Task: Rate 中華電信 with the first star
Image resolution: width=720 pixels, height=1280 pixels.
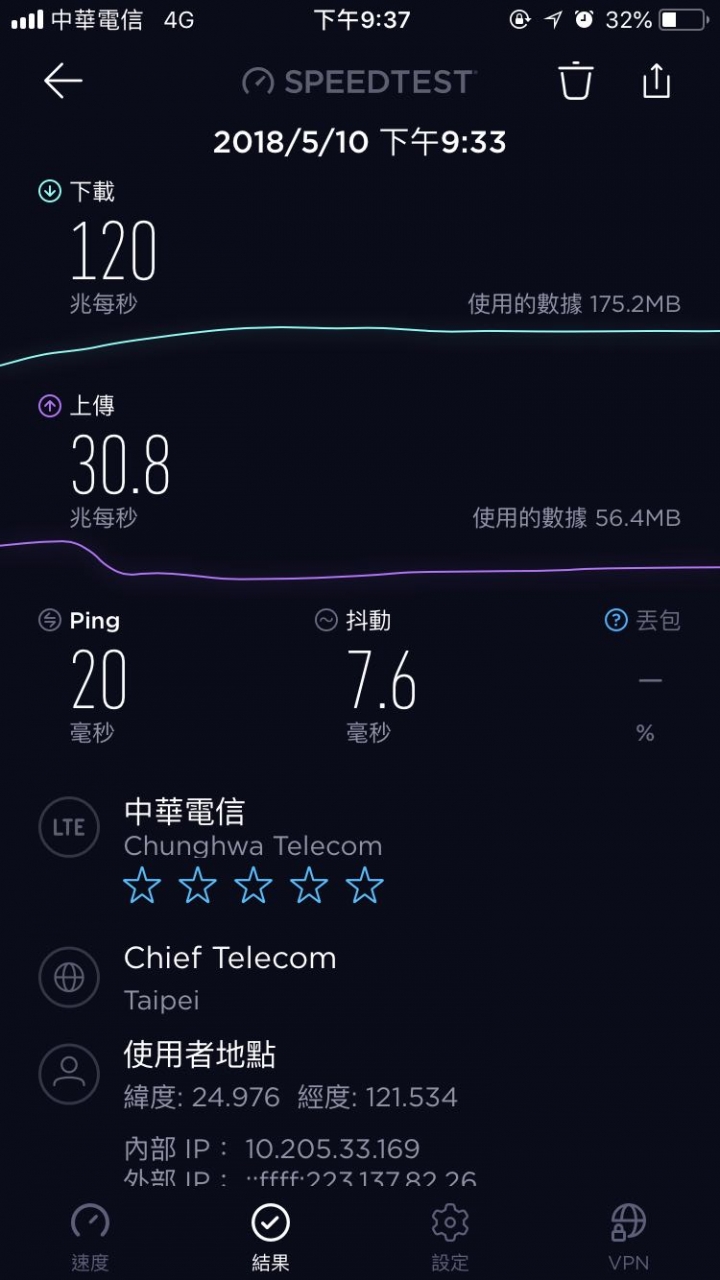Action: coord(142,885)
